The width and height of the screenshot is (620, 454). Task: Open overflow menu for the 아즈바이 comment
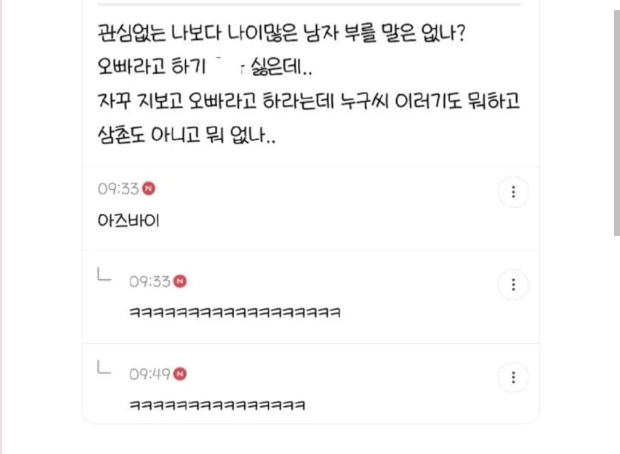click(x=513, y=193)
